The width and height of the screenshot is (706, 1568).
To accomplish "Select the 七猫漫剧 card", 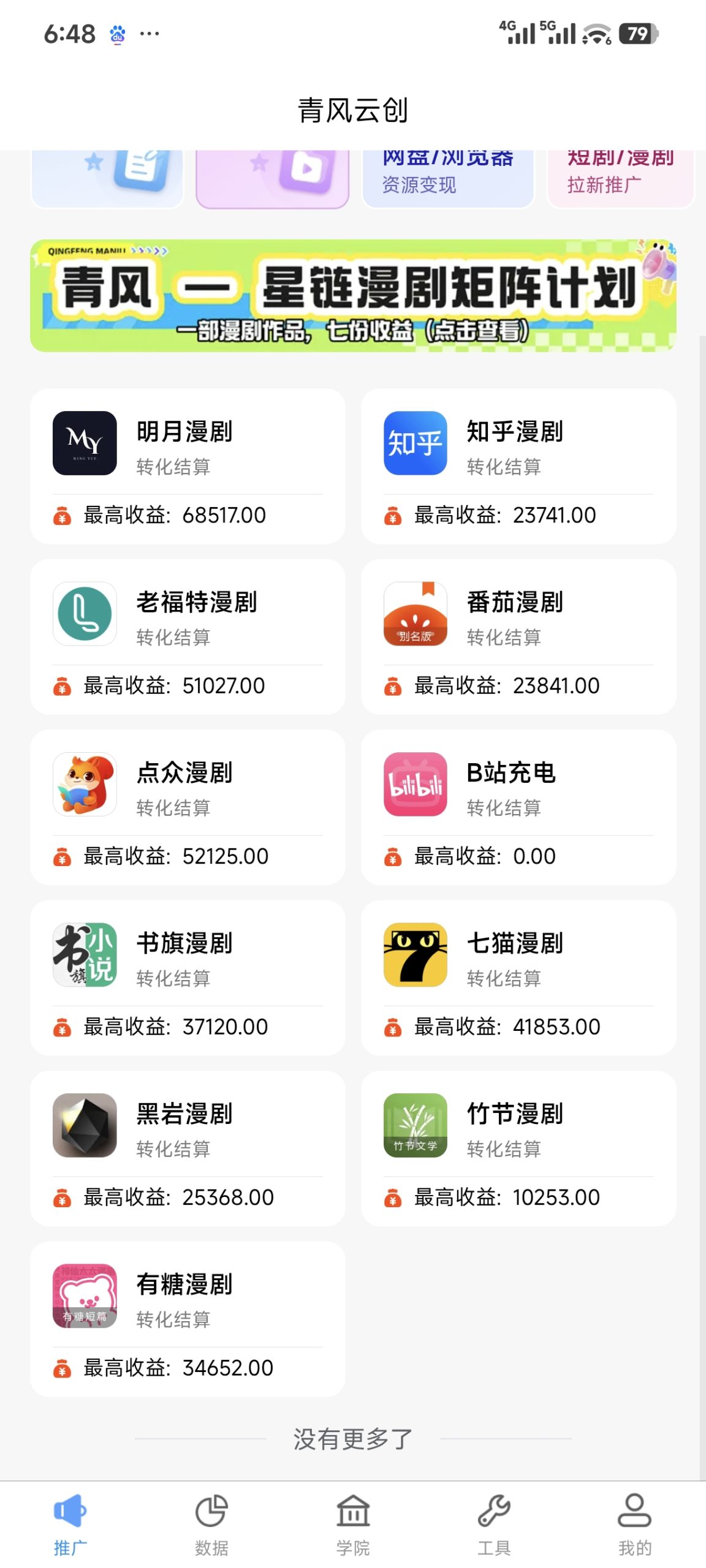I will pyautogui.click(x=518, y=978).
